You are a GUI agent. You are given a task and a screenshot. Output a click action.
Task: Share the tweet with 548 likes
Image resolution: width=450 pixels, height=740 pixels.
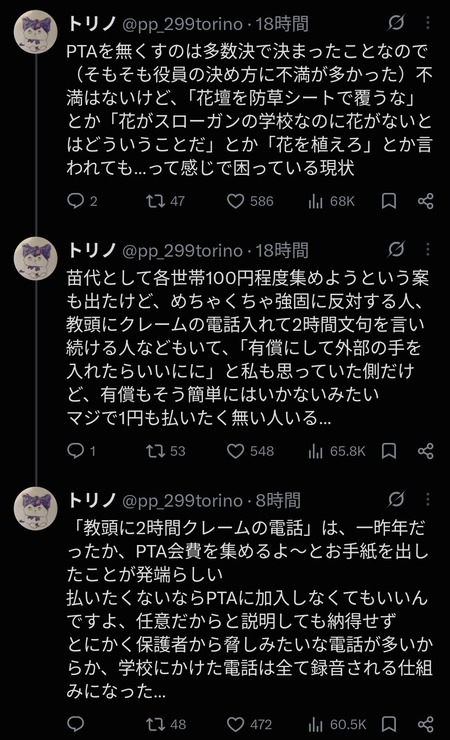point(425,451)
